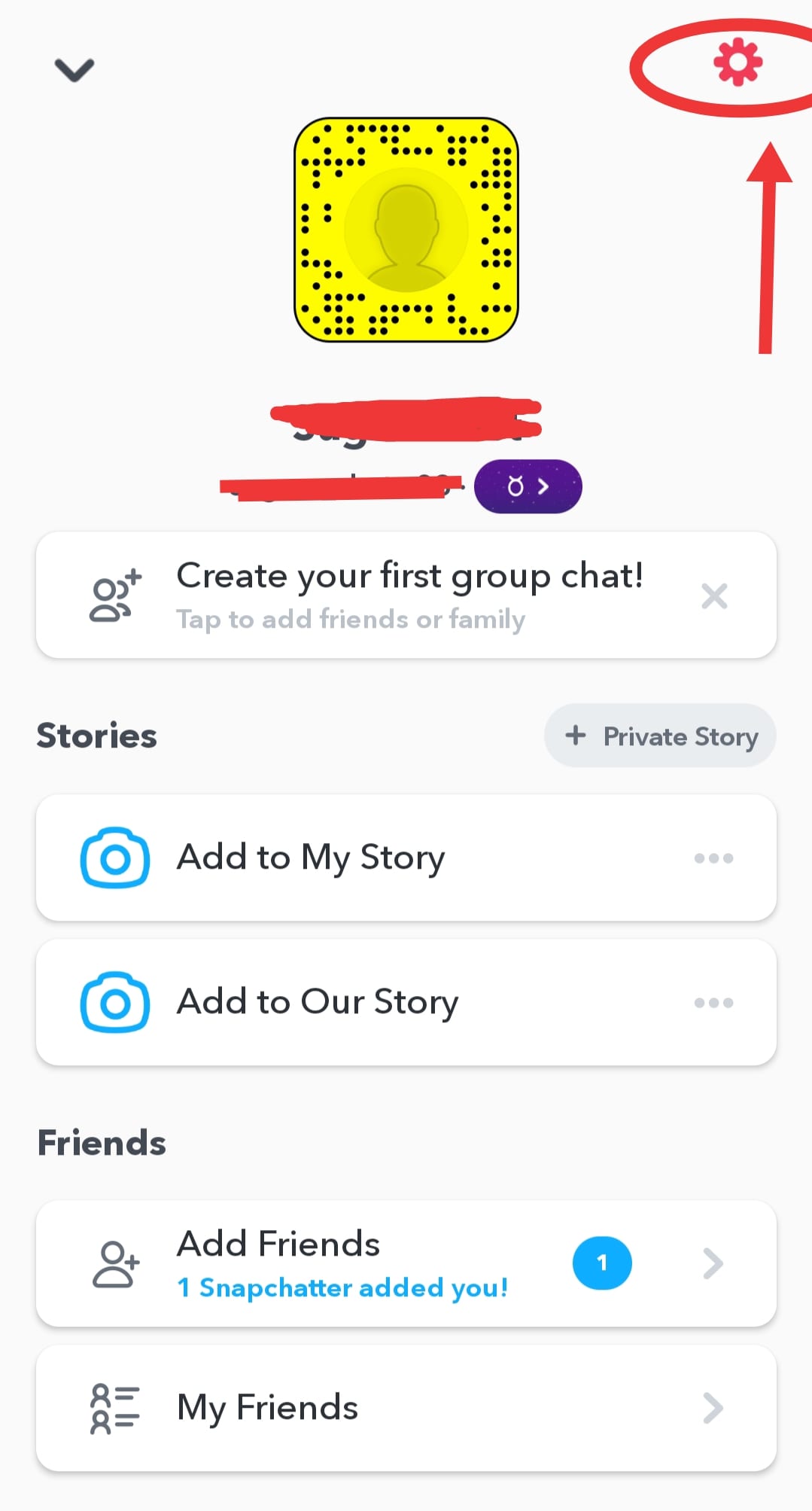Image resolution: width=812 pixels, height=1511 pixels.
Task: Open the Taurus zodiac badge
Action: tap(528, 486)
